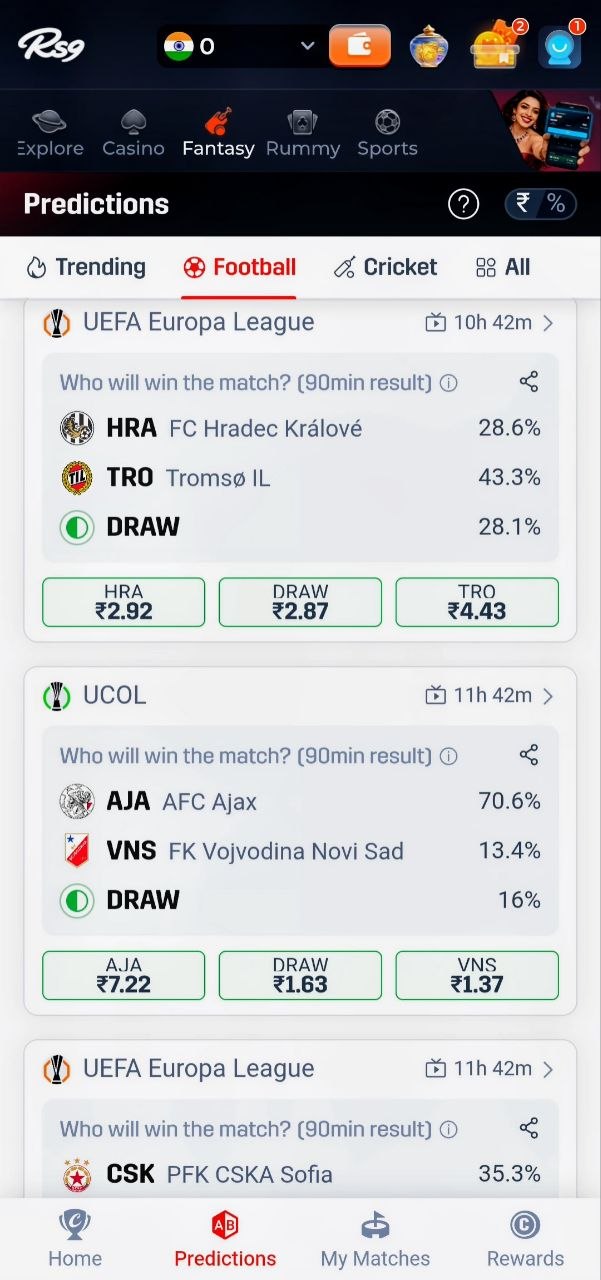The width and height of the screenshot is (601, 1280).
Task: Share the HRA vs TRO prediction
Action: coord(529,381)
